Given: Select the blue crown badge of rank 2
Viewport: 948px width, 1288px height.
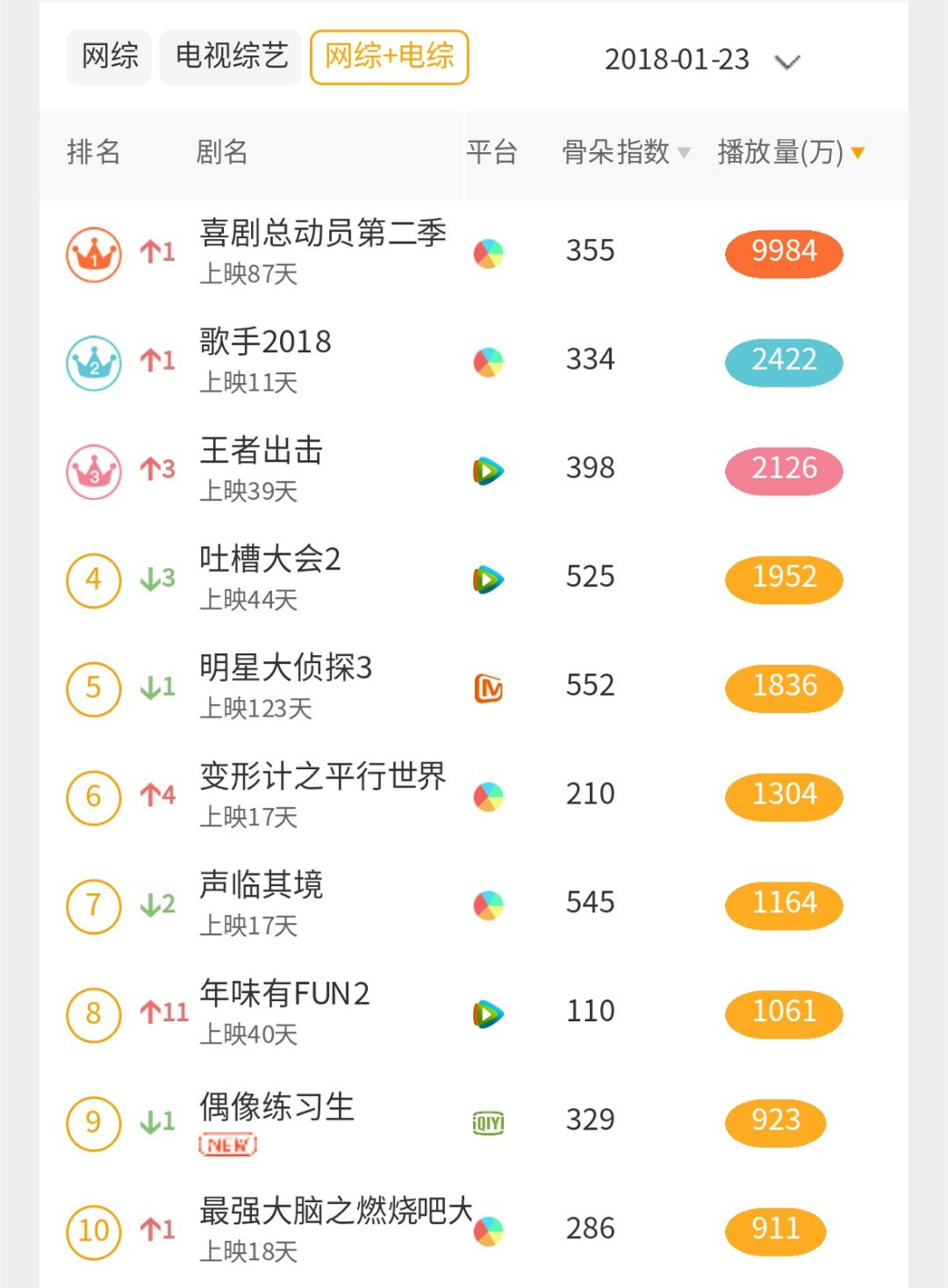Looking at the screenshot, I should 93,361.
